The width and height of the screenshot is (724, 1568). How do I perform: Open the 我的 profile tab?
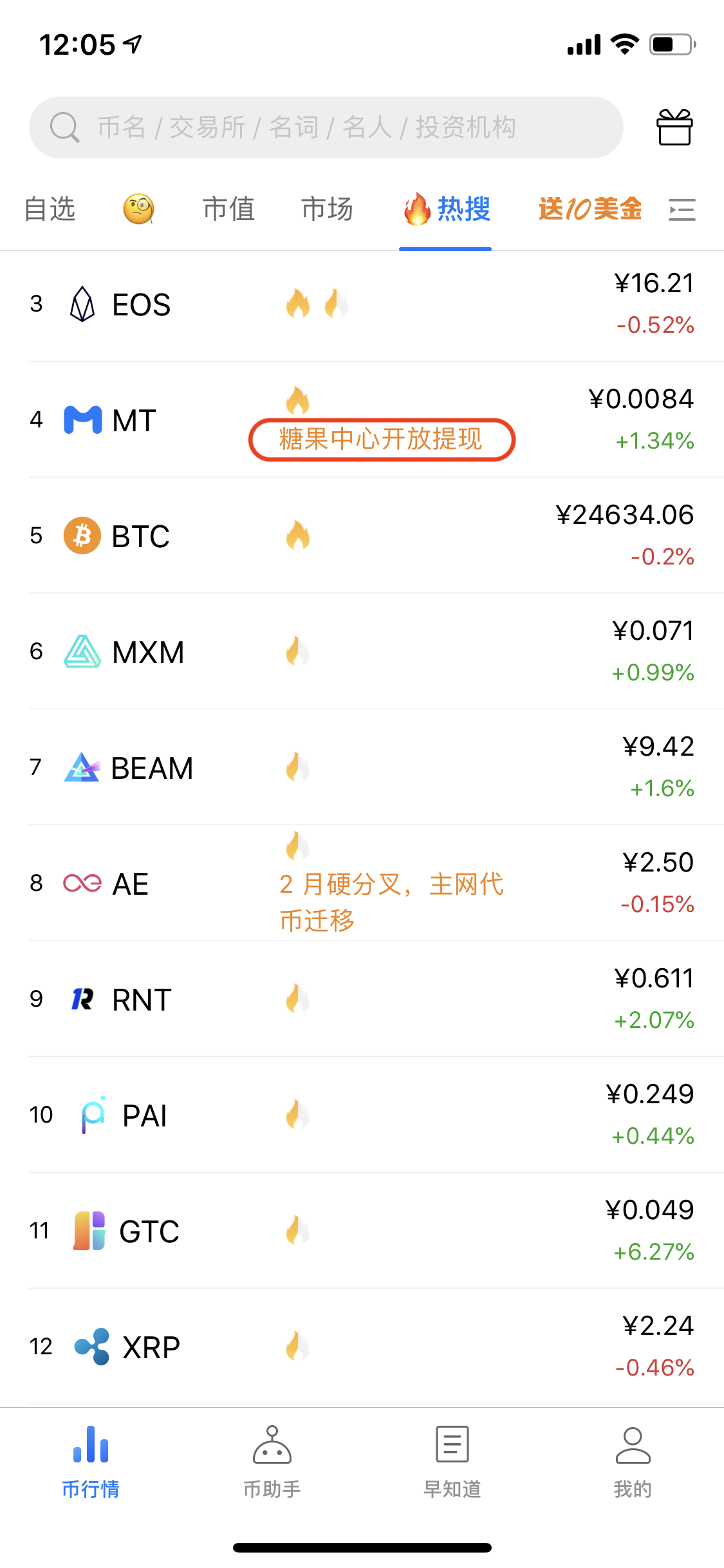[x=633, y=1462]
